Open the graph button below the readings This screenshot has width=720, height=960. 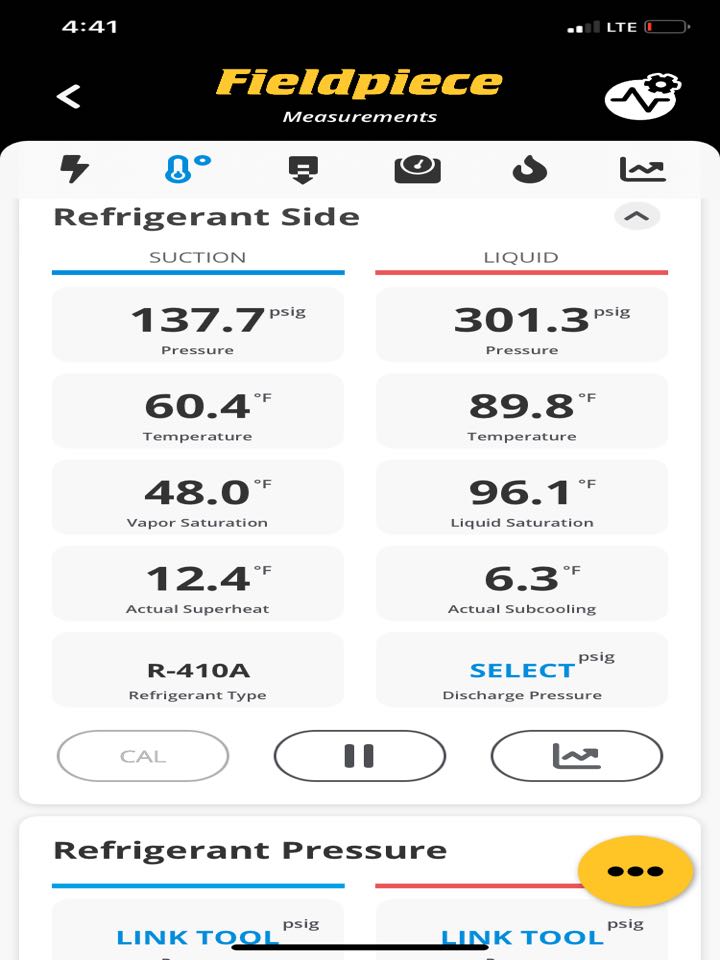[576, 756]
